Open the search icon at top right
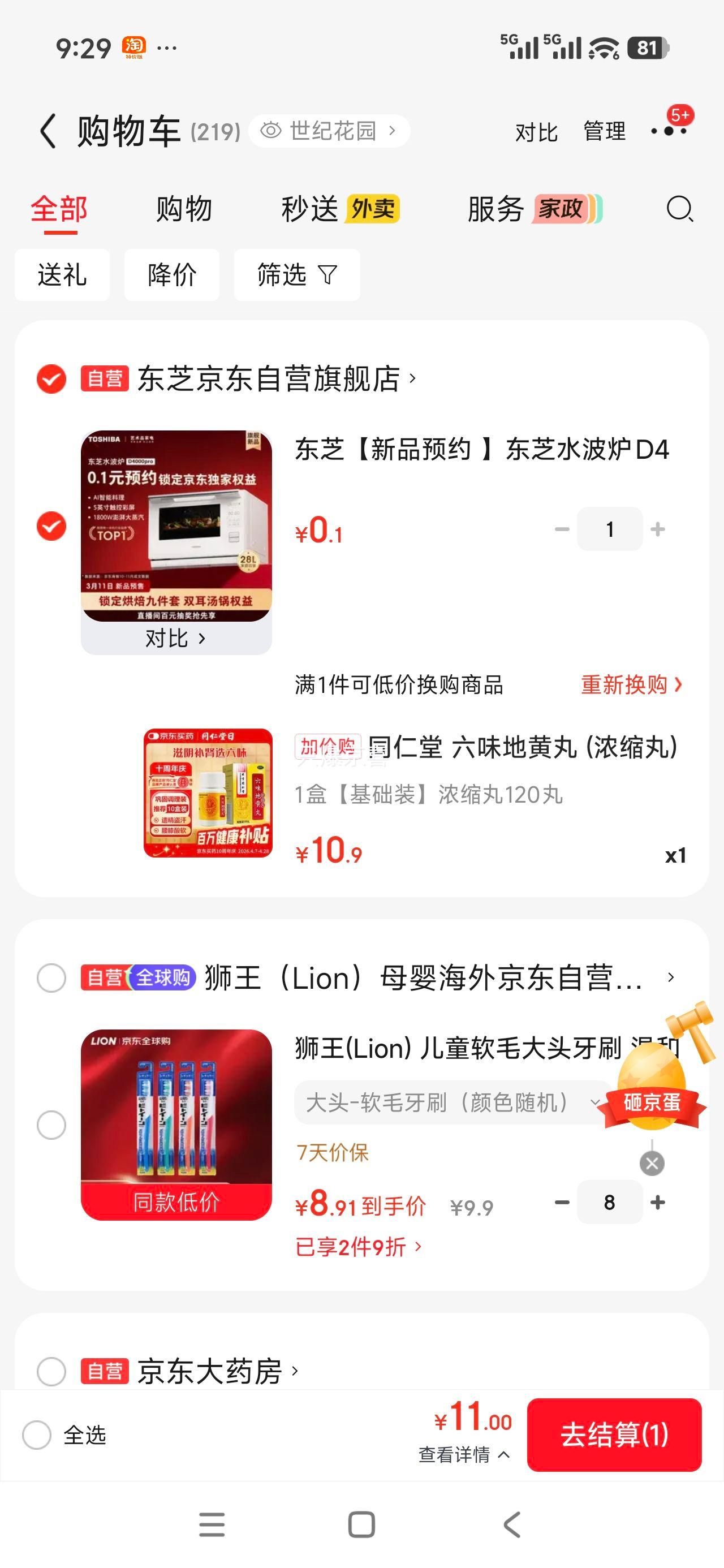 (680, 210)
